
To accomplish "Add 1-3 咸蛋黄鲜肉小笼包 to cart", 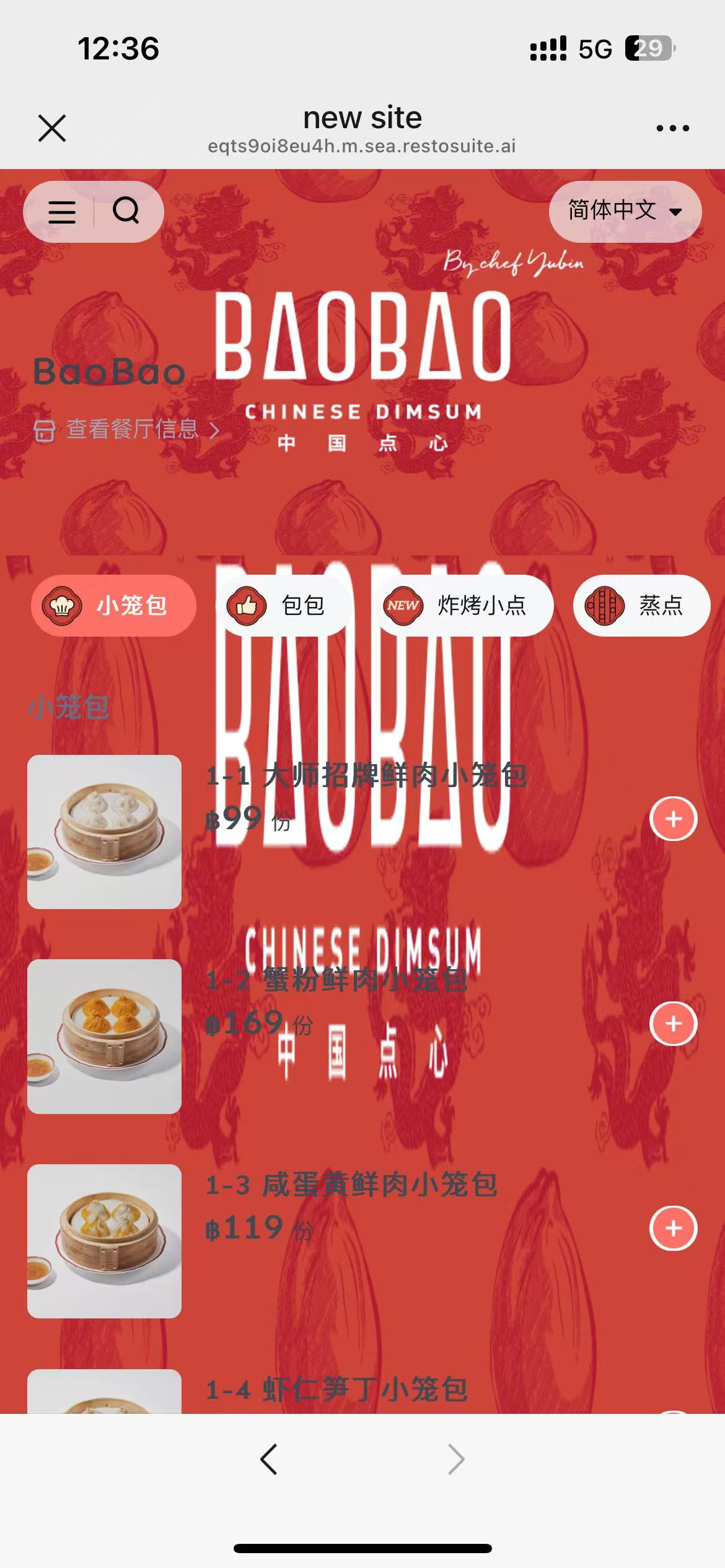I will click(x=673, y=1228).
